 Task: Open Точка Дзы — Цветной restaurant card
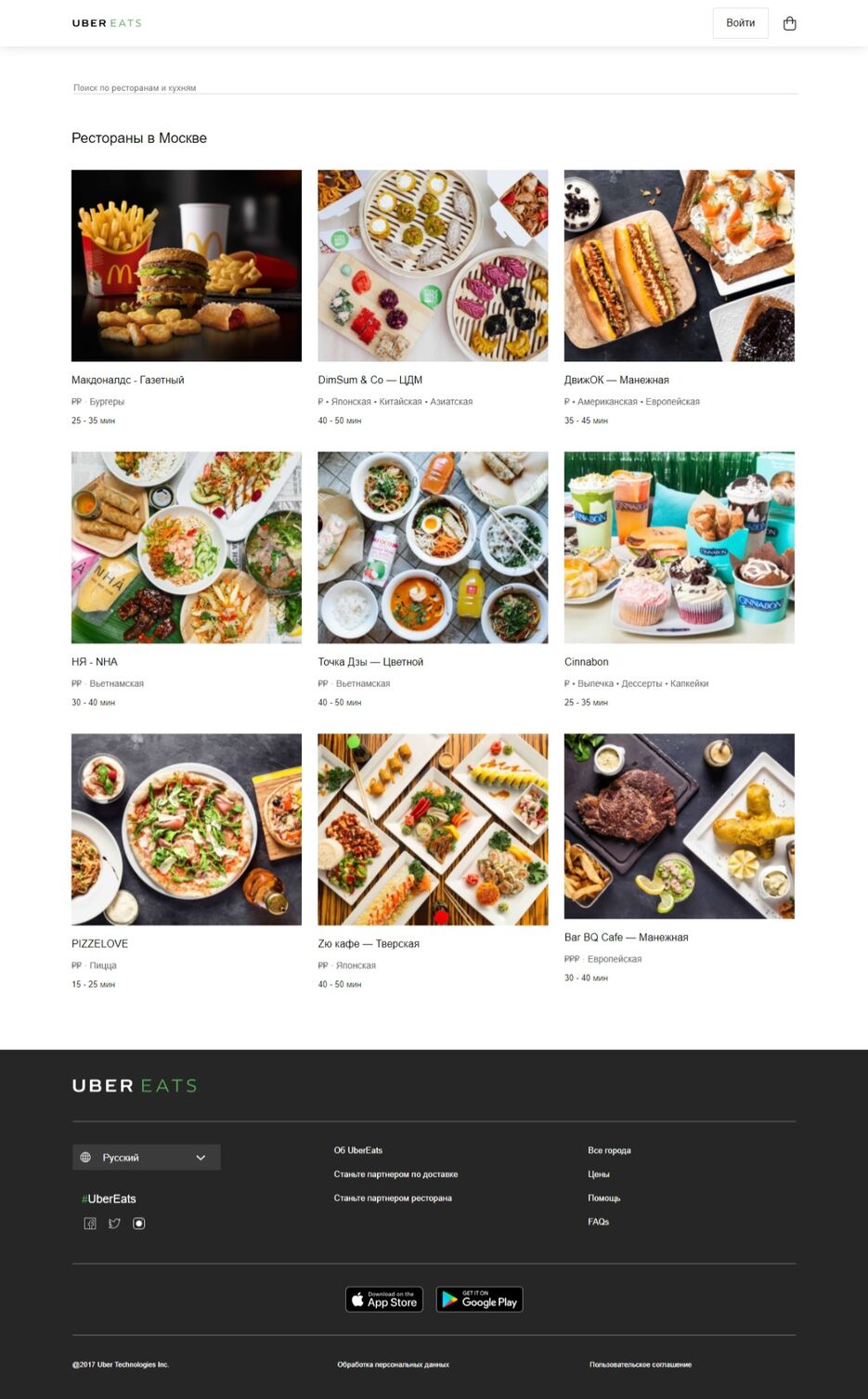433,548
